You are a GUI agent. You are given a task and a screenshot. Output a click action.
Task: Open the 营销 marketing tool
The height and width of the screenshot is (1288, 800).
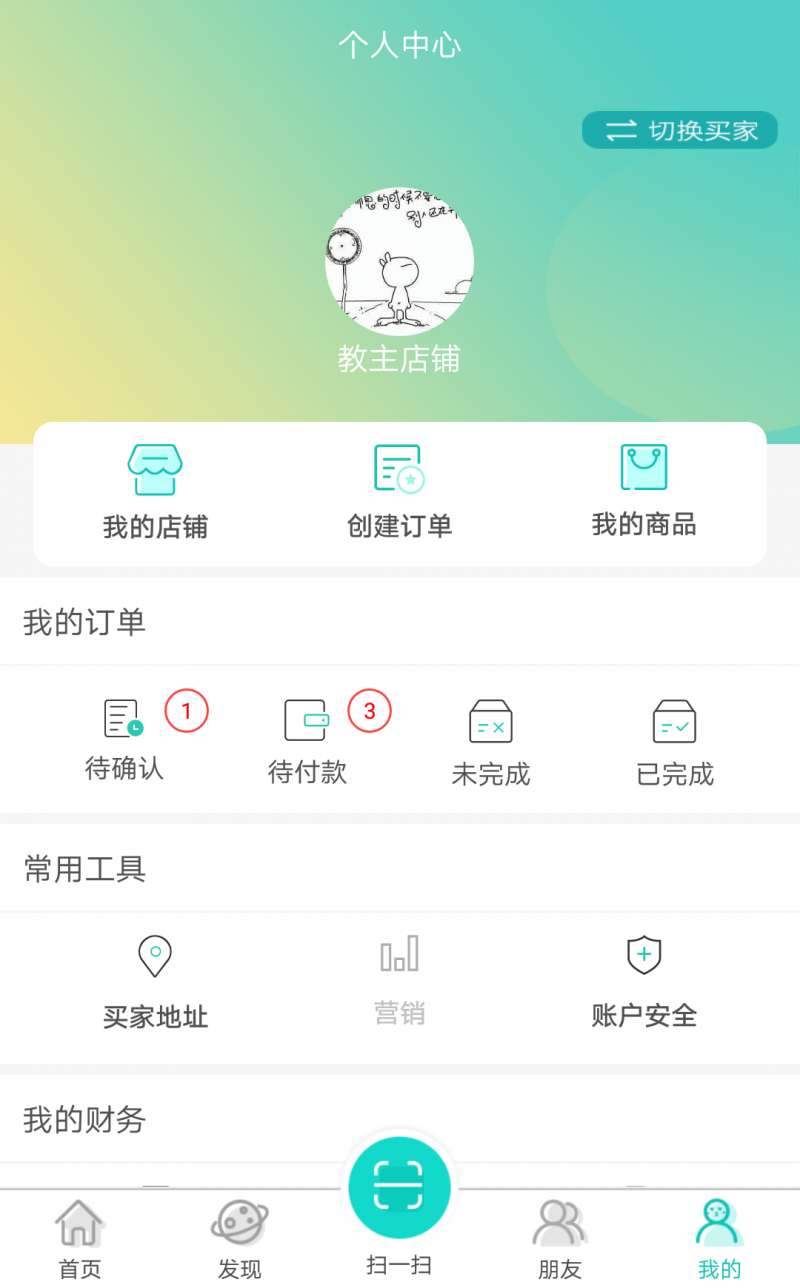pyautogui.click(x=400, y=982)
